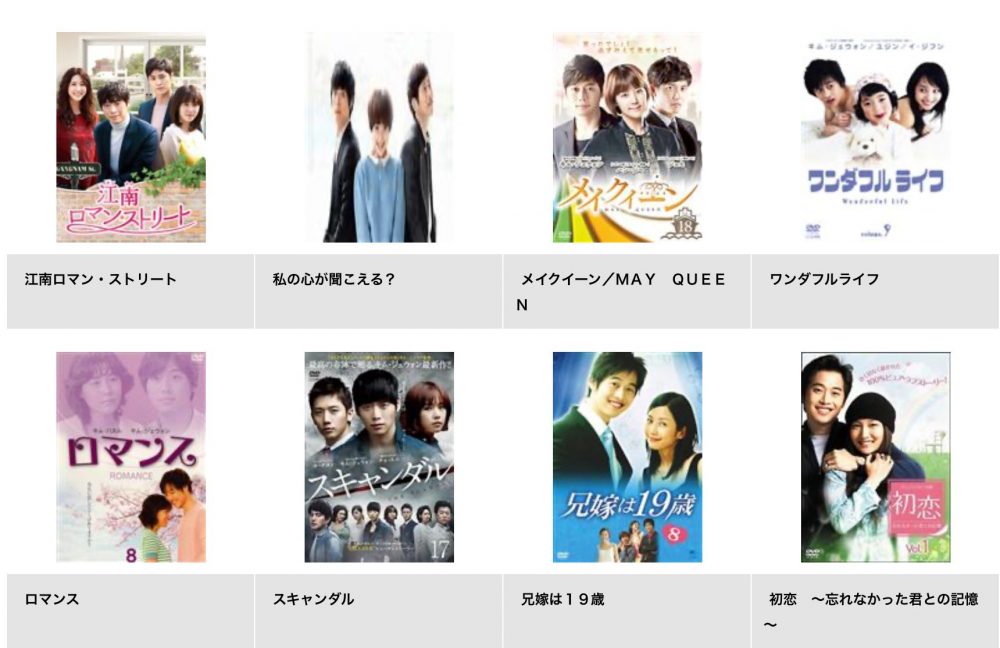Open the ワンダフルライフ DVD tile
The image size is (1000, 648).
pyautogui.click(x=875, y=137)
